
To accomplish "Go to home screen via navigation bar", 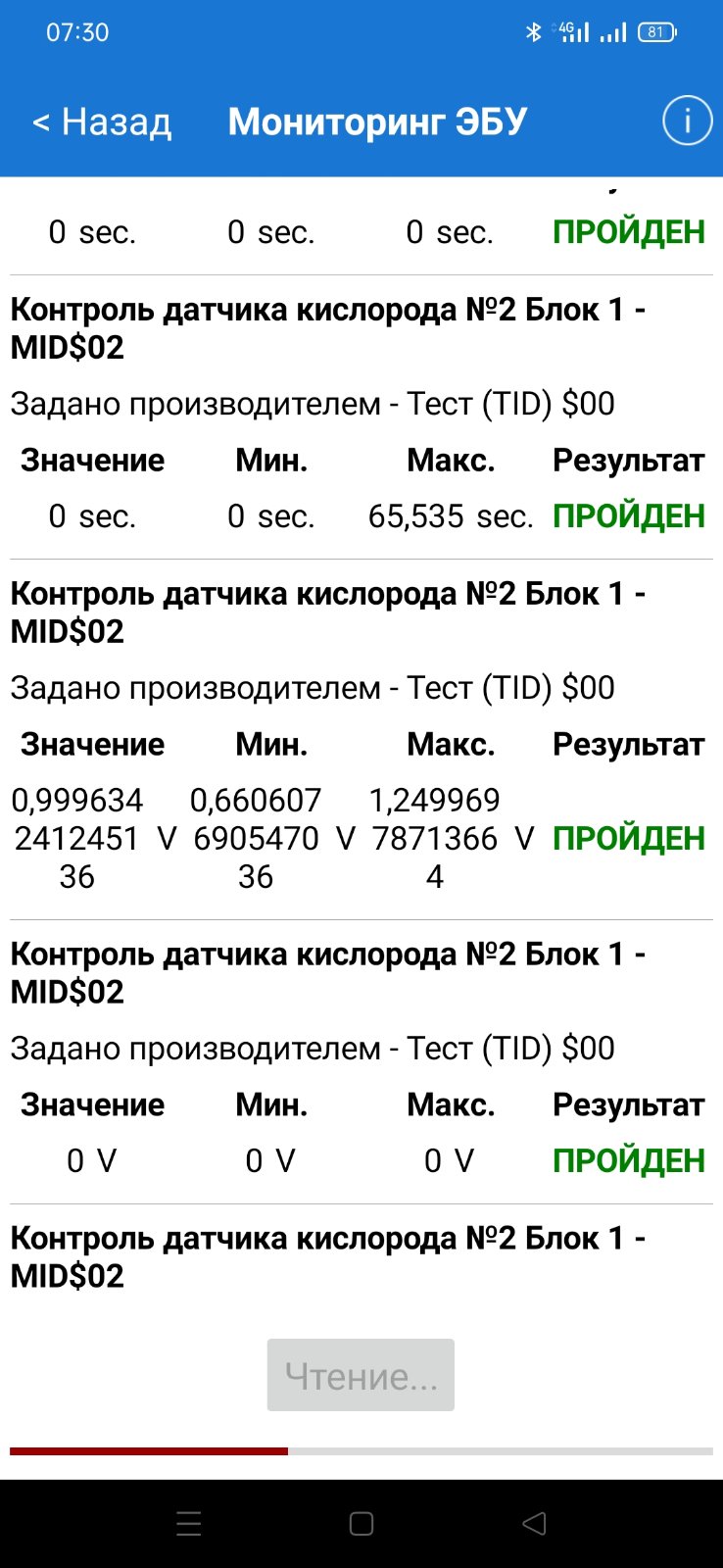I will 361,1524.
